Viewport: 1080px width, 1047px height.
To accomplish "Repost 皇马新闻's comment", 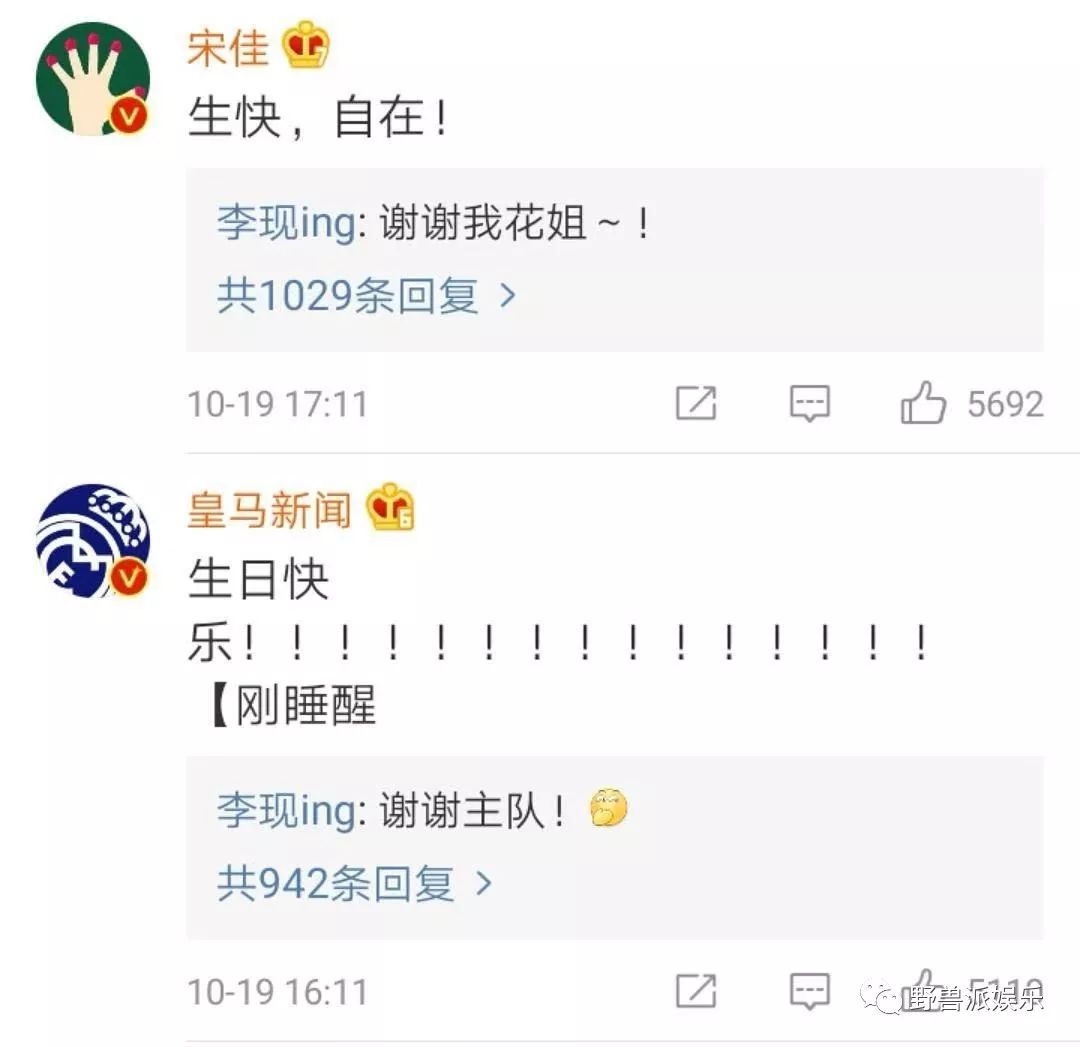I will tap(696, 991).
